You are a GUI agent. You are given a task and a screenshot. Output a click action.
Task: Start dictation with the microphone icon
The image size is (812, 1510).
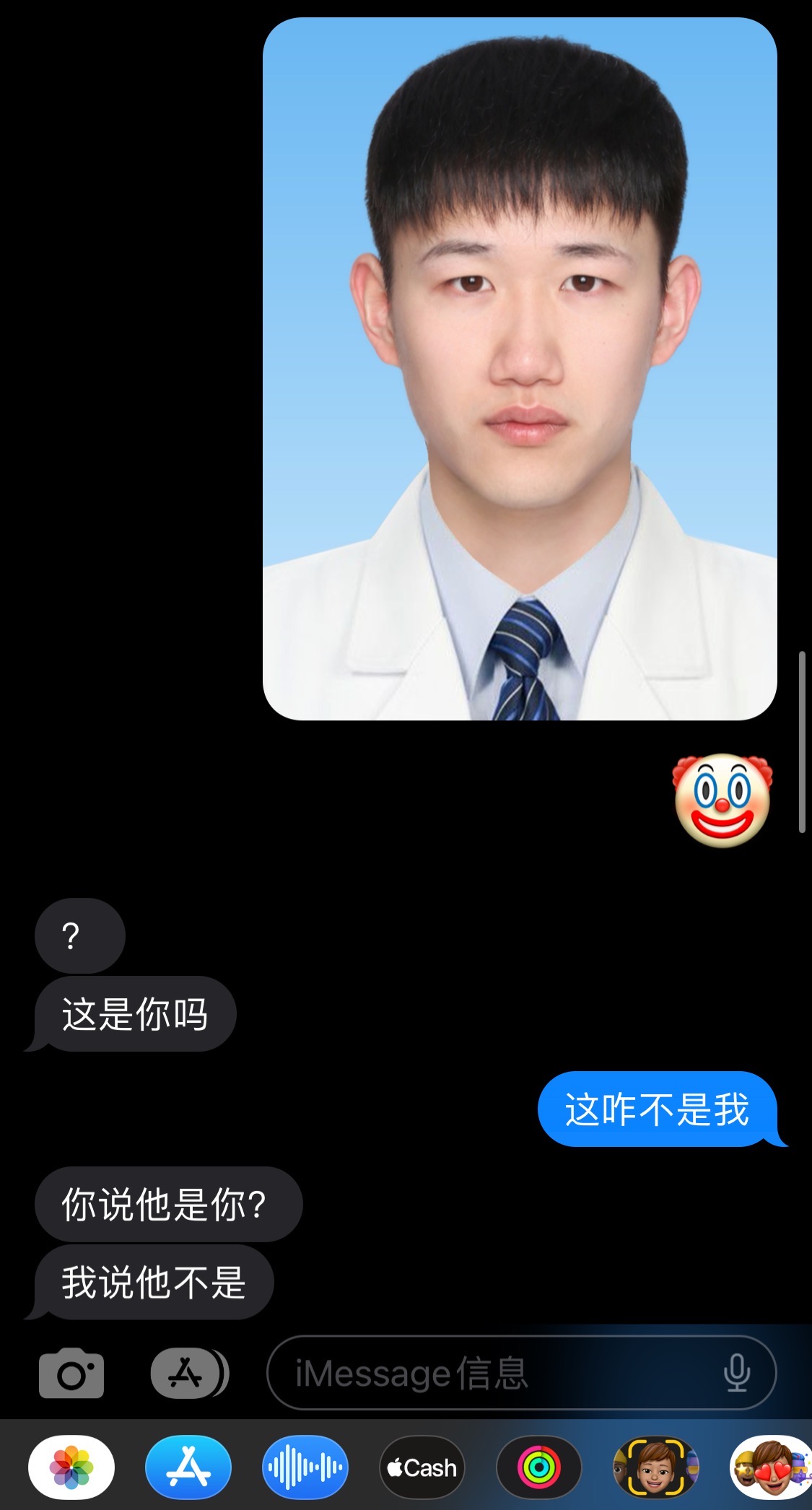pos(737,1372)
